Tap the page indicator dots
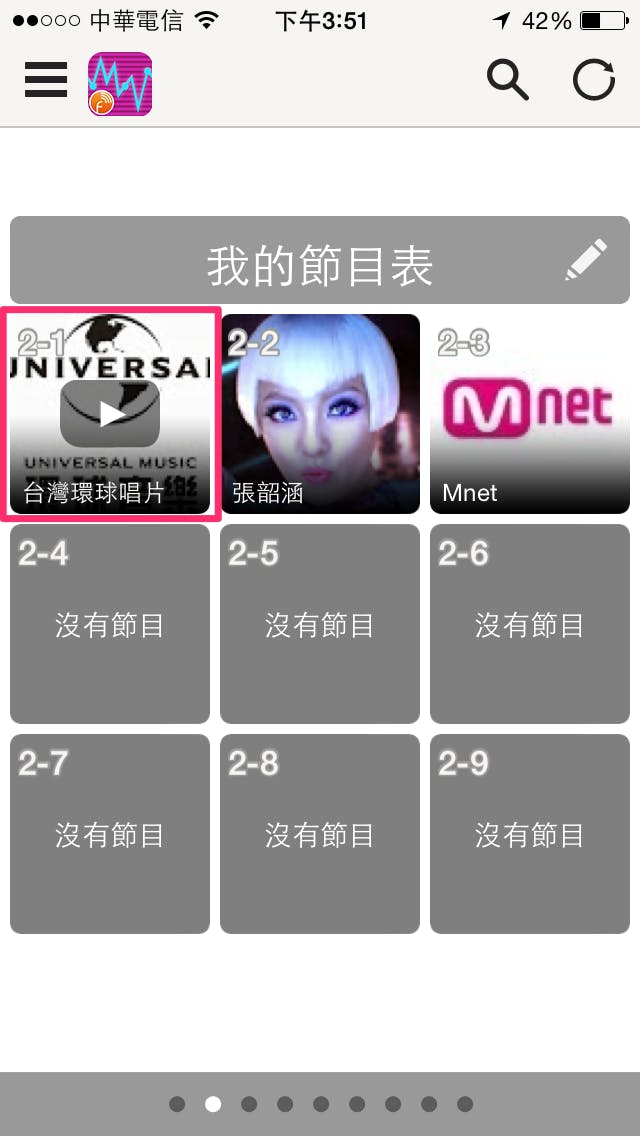640x1136 pixels. tap(320, 1104)
